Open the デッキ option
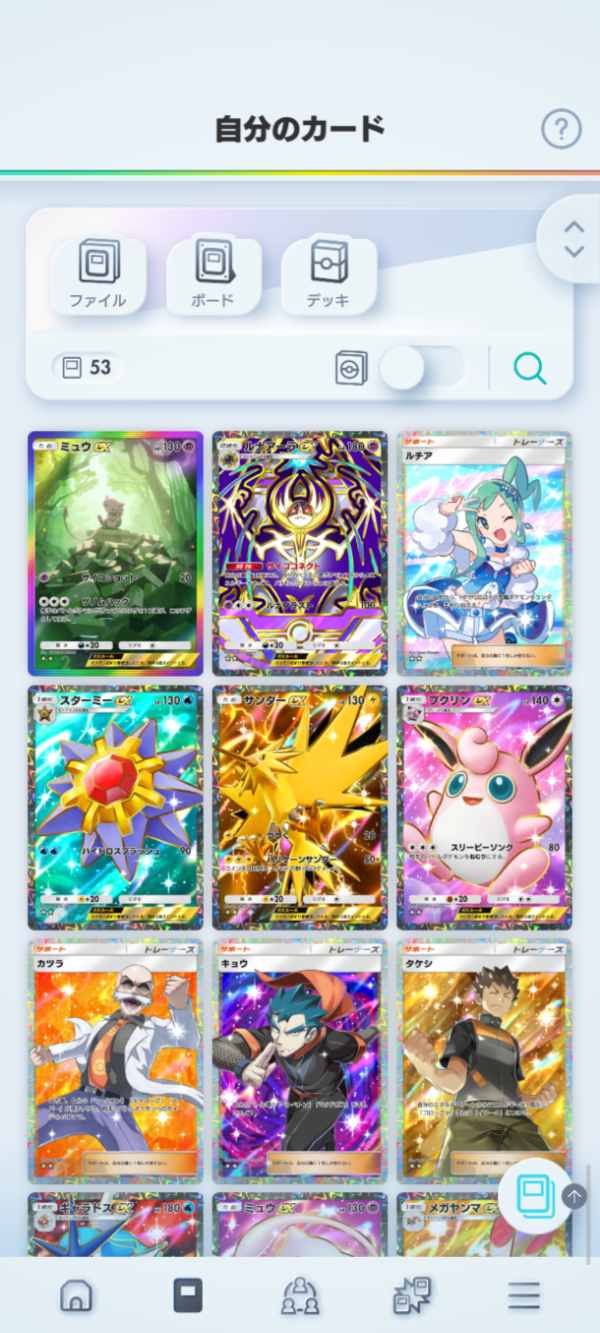 tap(328, 274)
